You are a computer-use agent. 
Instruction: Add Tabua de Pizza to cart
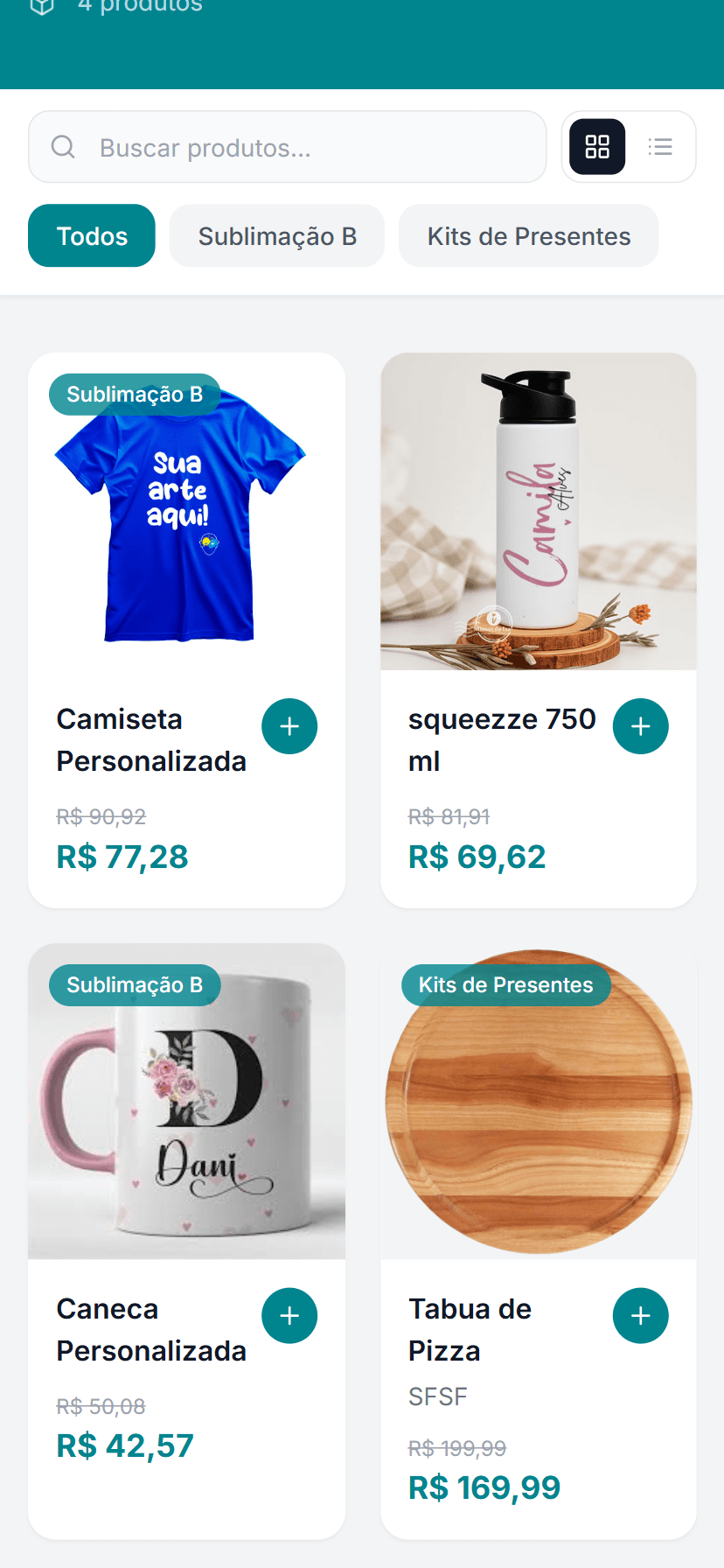pyautogui.click(x=640, y=1315)
